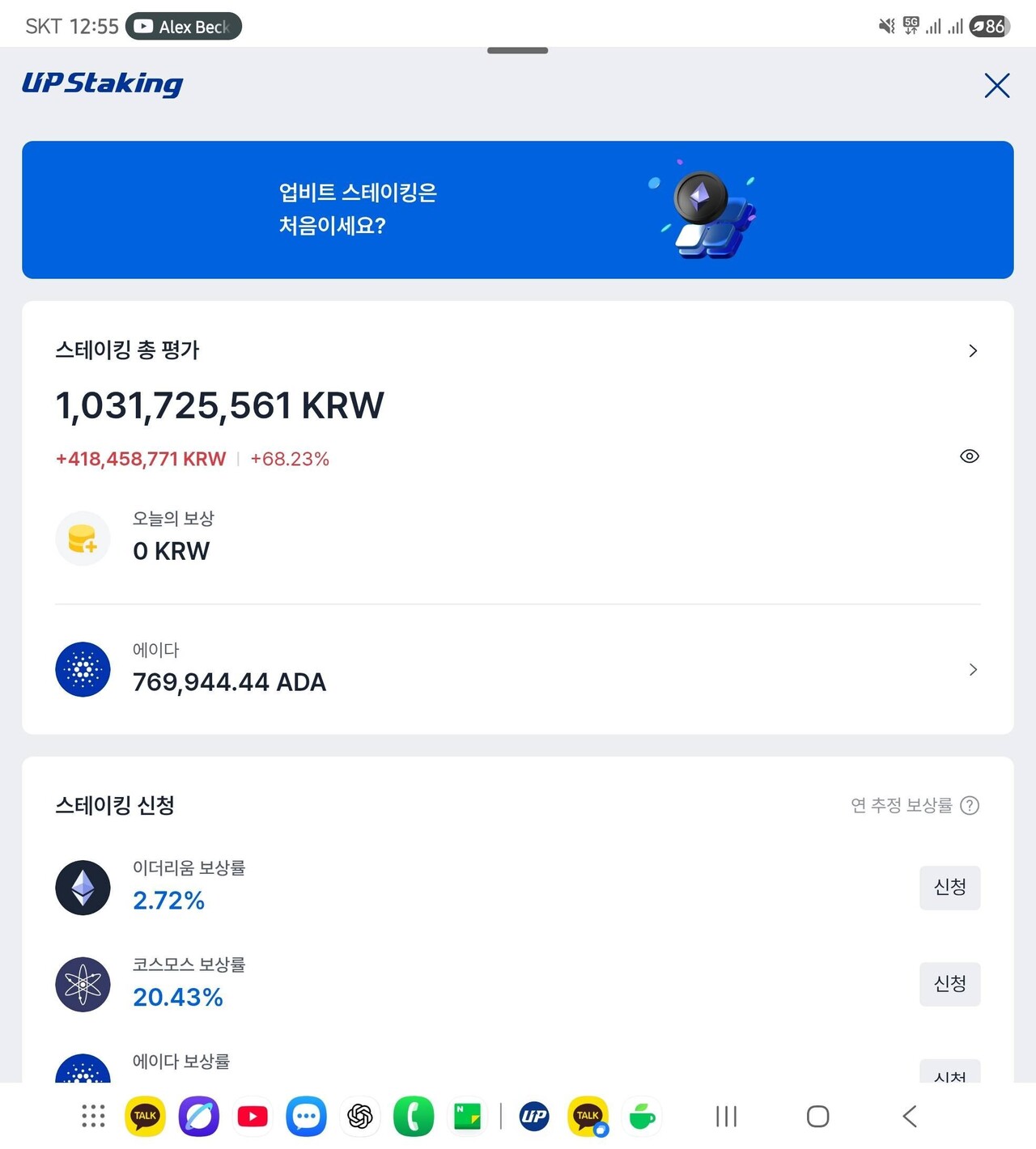Open the Upbit app icon in the taskbar
Image resolution: width=1036 pixels, height=1149 pixels.
[x=534, y=1117]
